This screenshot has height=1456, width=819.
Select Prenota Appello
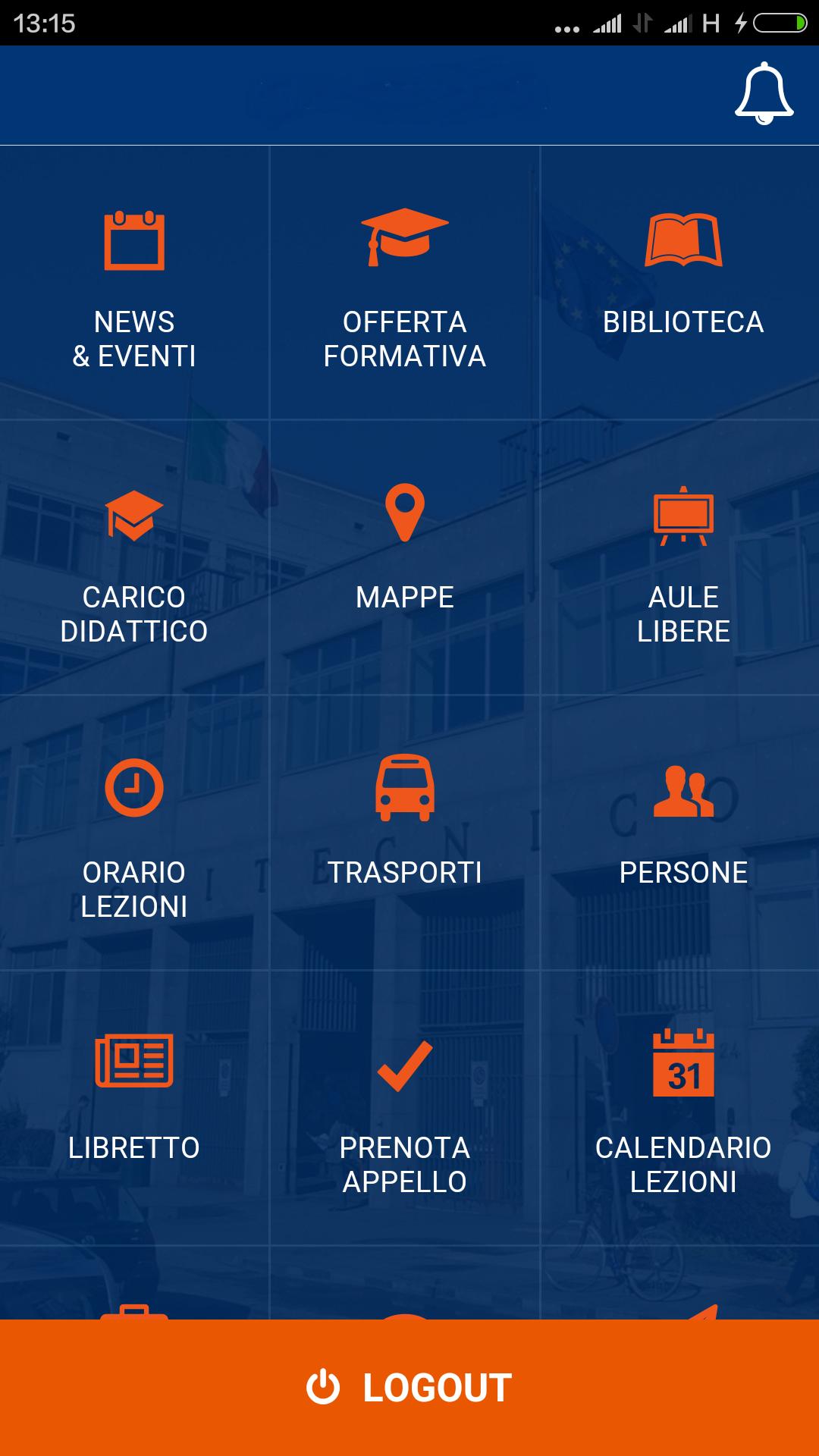[405, 1109]
